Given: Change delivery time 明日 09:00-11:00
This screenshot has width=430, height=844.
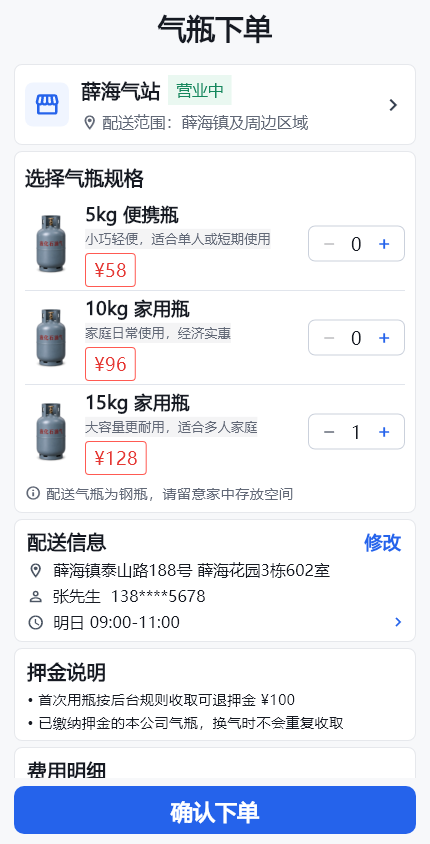Looking at the screenshot, I should coord(215,622).
